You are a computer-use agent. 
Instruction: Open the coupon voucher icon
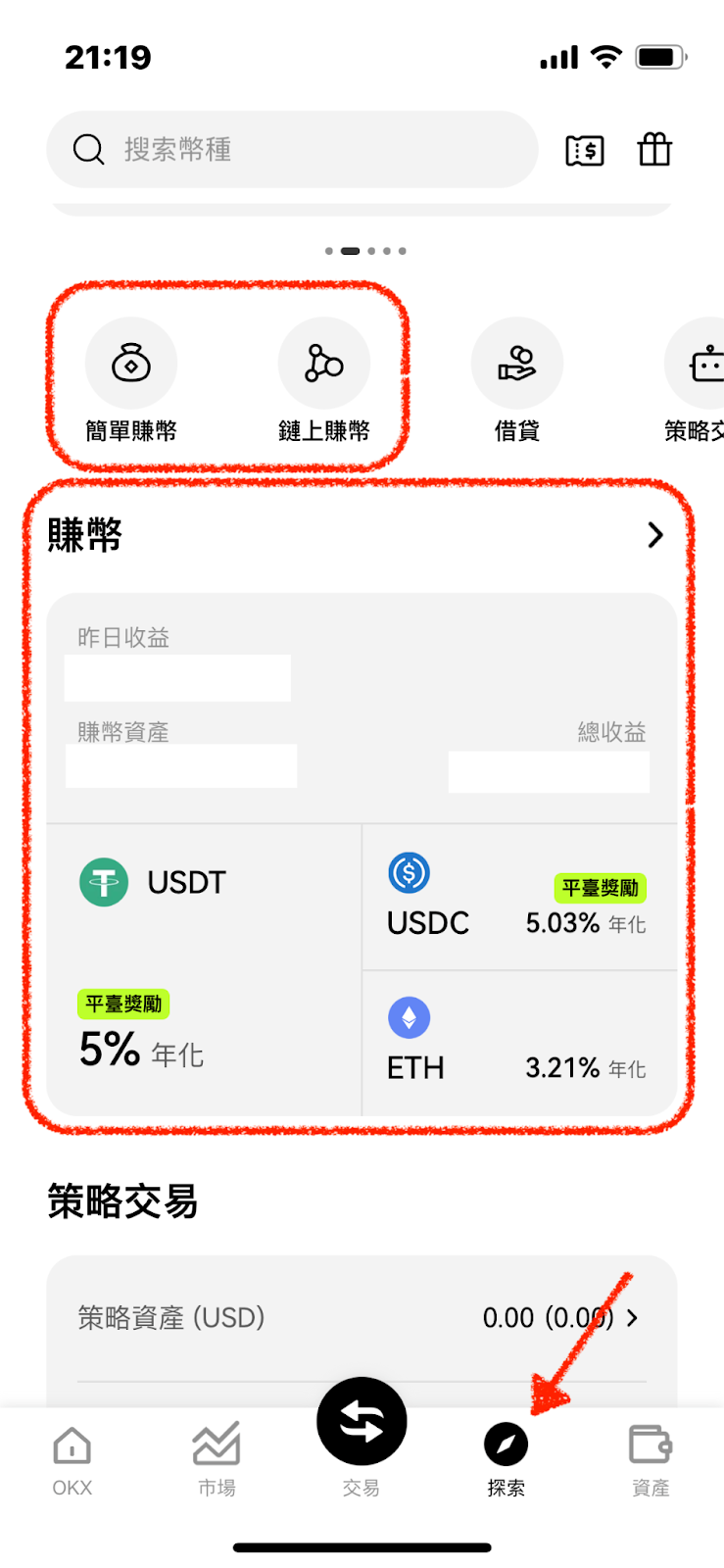coord(585,150)
